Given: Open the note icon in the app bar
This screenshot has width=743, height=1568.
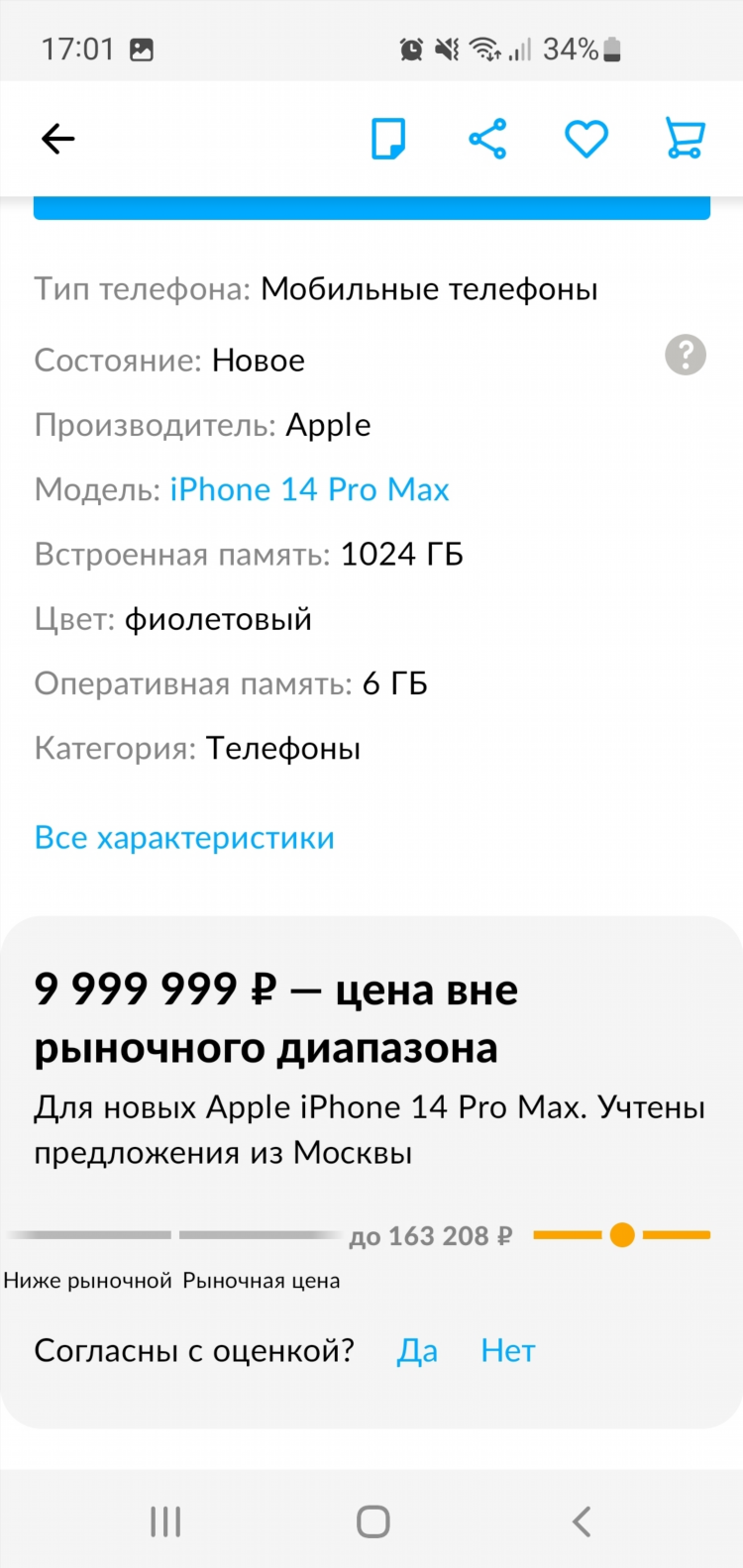Looking at the screenshot, I should (x=388, y=139).
